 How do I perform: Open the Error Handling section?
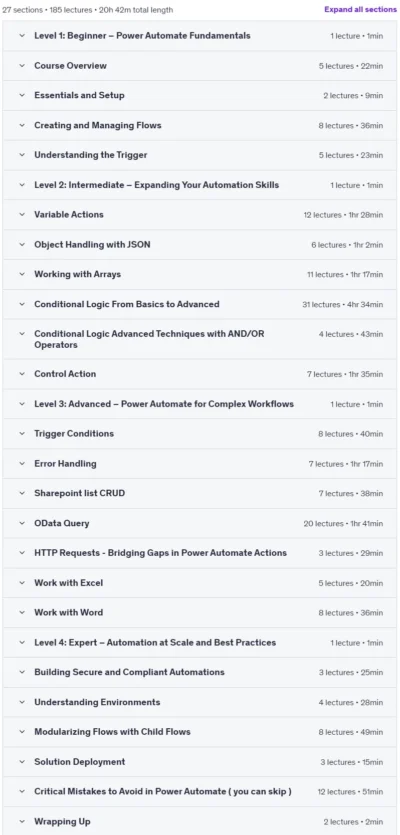(200, 464)
